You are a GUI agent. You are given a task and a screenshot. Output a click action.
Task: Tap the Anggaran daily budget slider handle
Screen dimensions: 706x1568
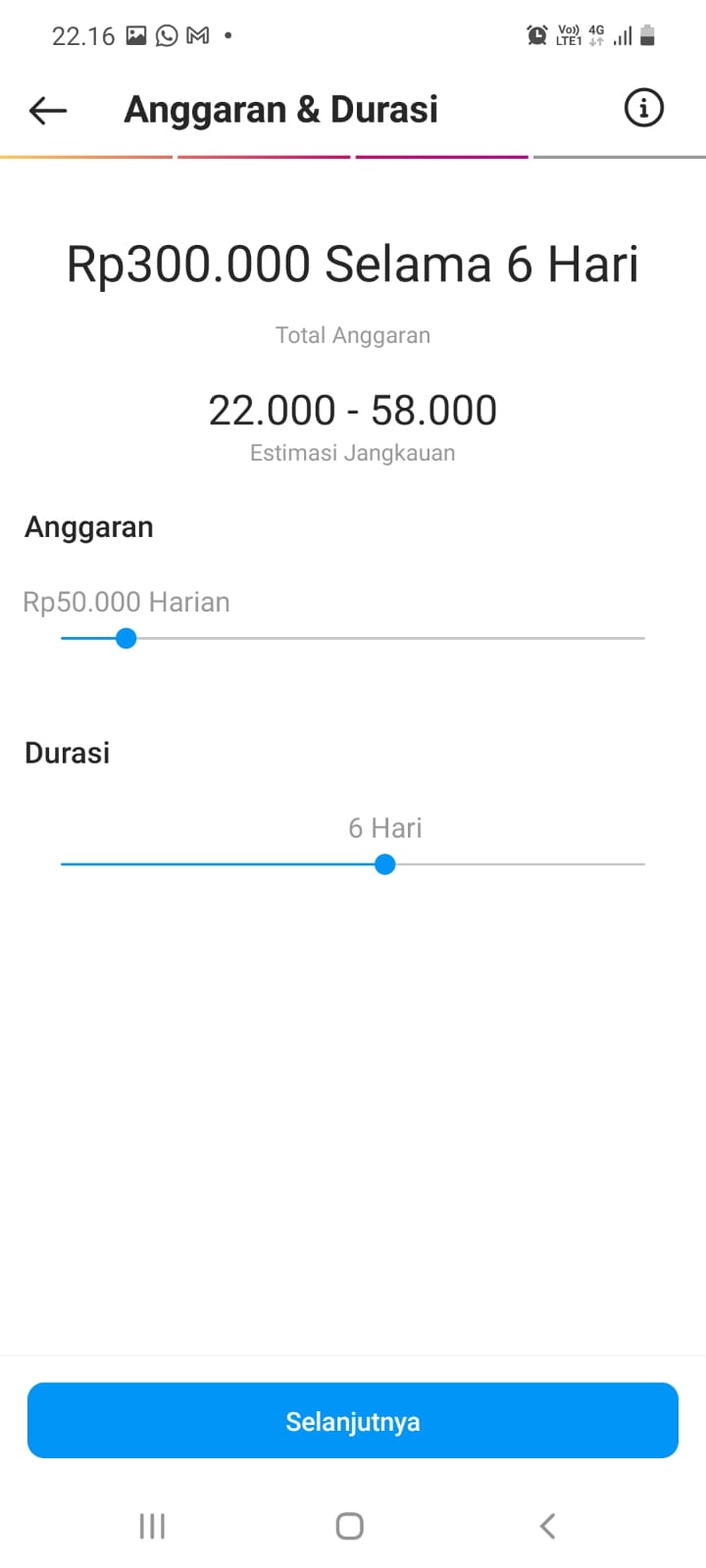coord(126,639)
